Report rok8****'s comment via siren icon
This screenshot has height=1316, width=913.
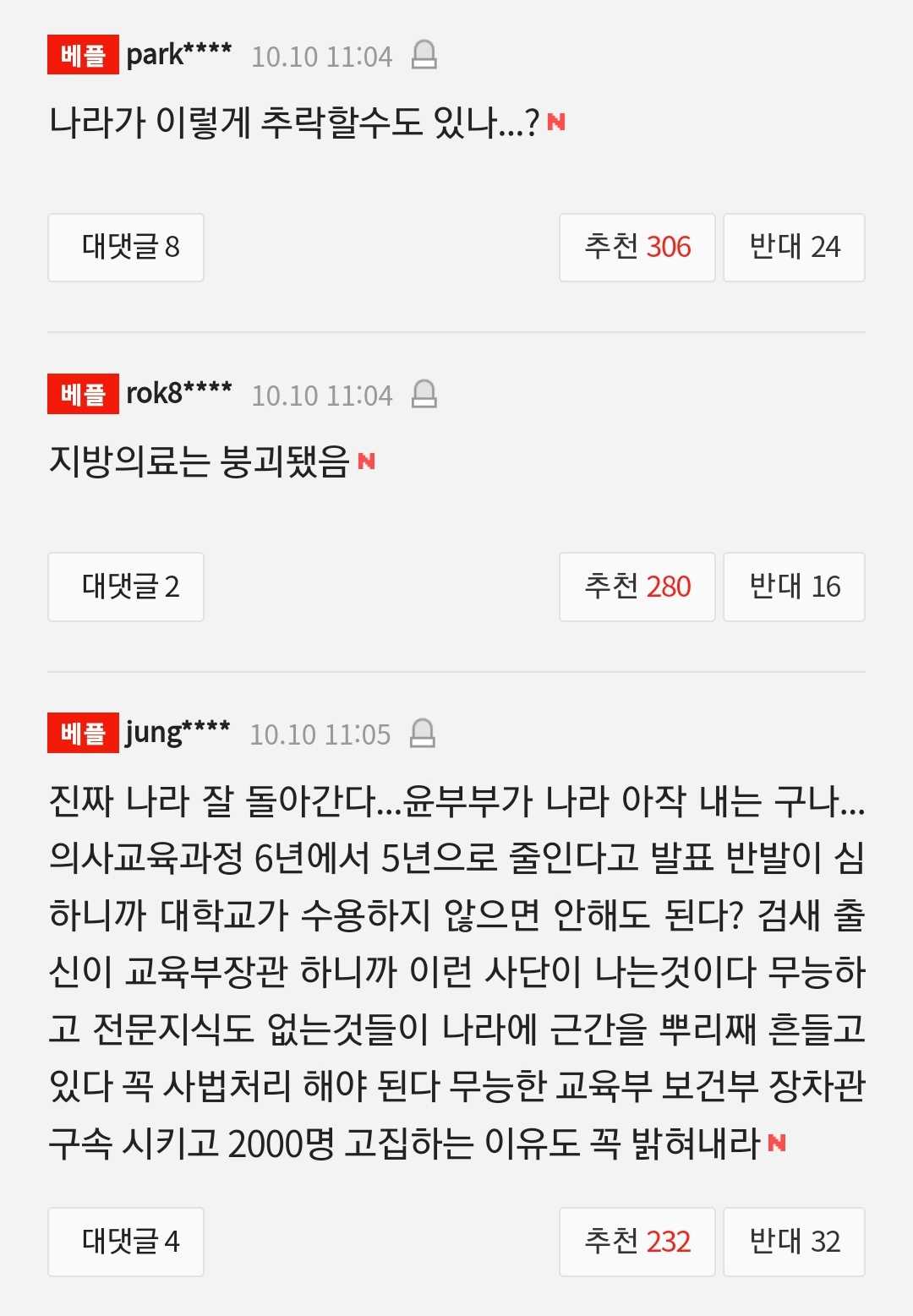pyautogui.click(x=424, y=395)
